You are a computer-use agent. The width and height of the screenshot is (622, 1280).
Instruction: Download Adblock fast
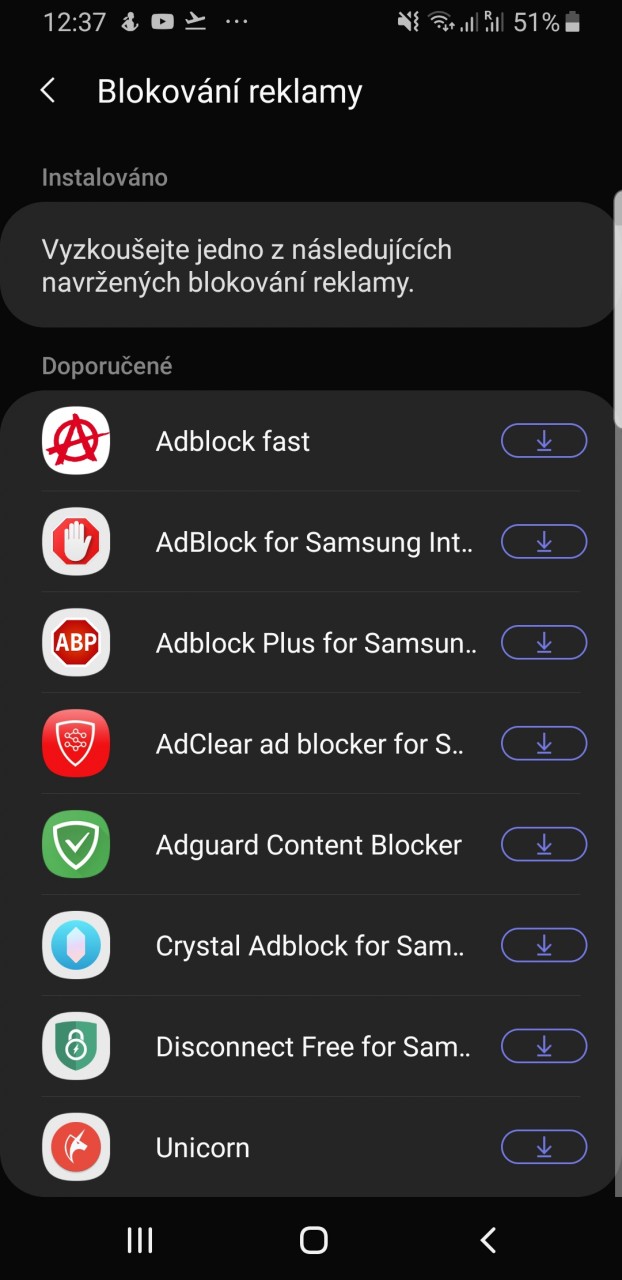coord(544,441)
